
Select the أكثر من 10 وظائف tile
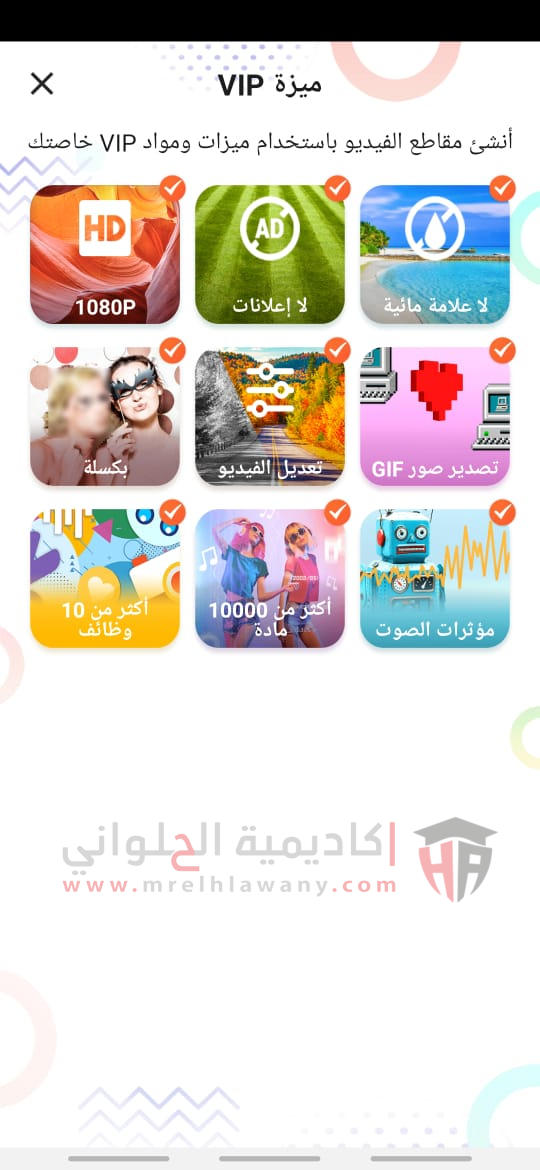(105, 578)
